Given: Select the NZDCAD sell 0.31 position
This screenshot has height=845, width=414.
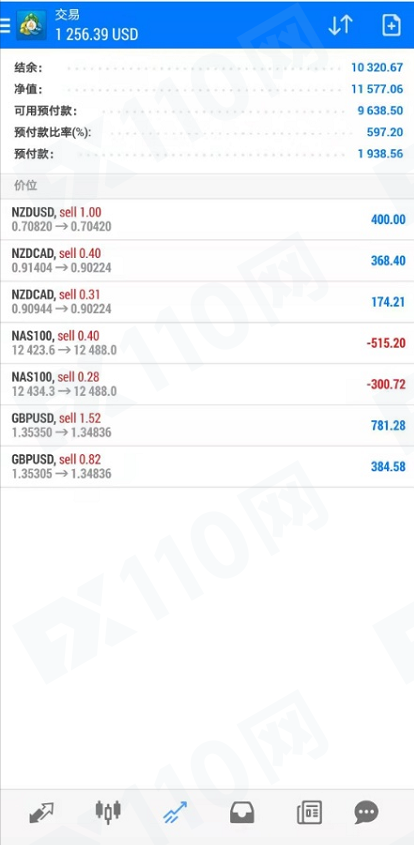Looking at the screenshot, I should click(x=207, y=302).
